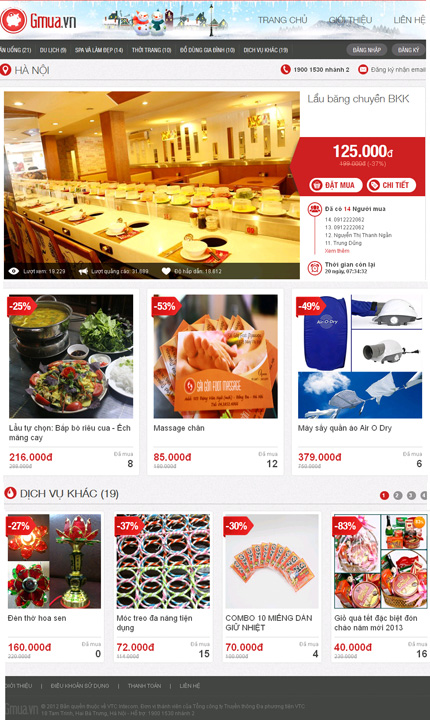The image size is (430, 720).
Task: View the Máy sấy quần áo Air O Dry deal
Action: pos(345,428)
